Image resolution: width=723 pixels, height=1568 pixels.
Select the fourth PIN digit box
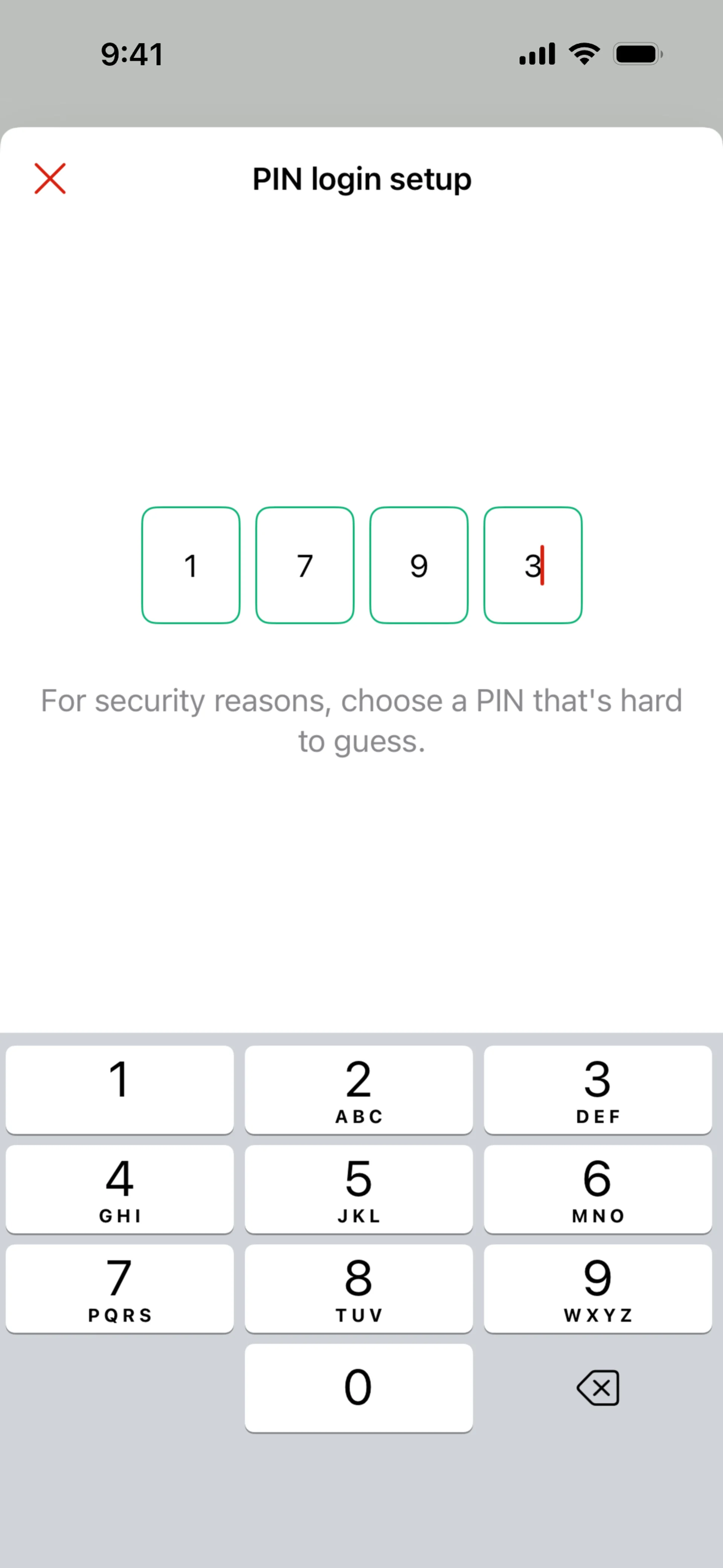click(532, 565)
